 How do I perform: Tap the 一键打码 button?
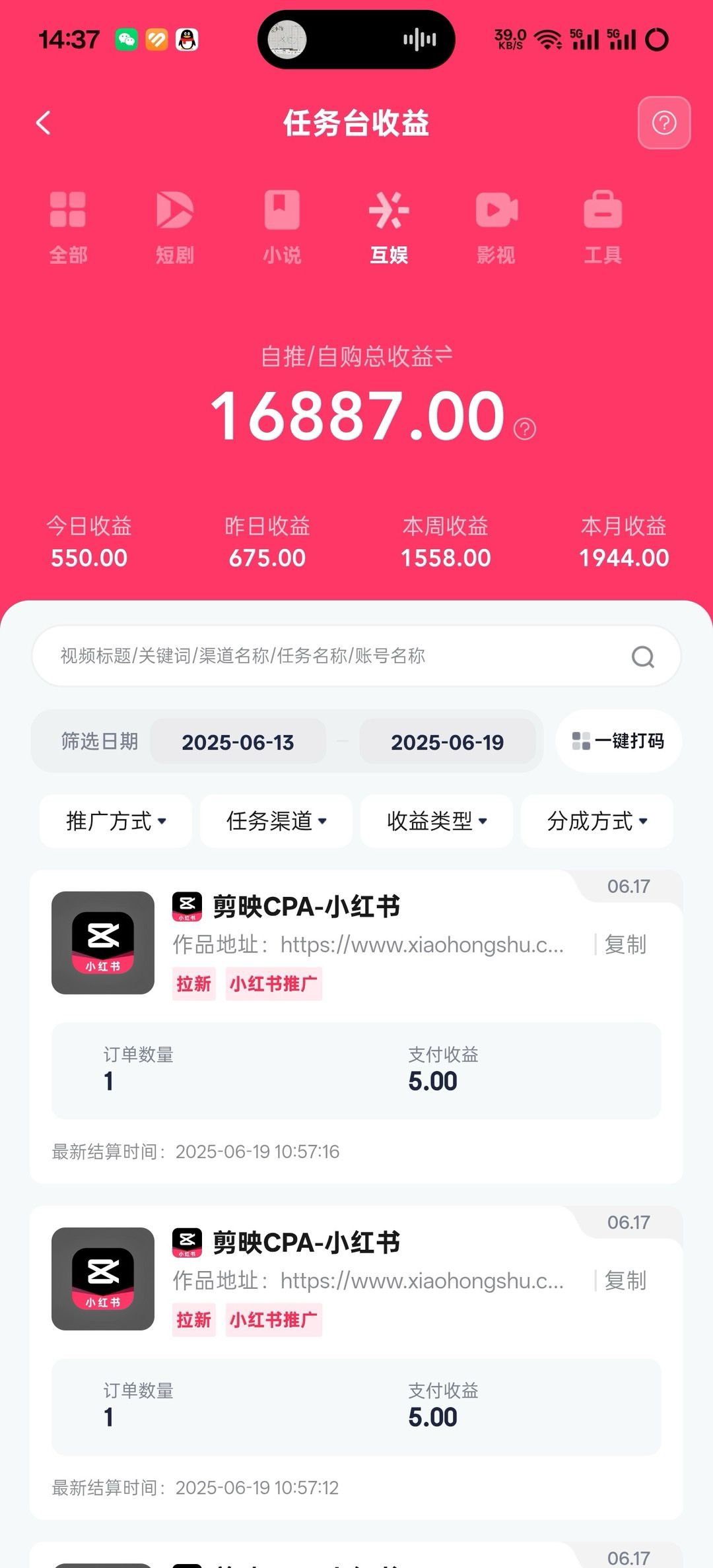click(x=618, y=741)
